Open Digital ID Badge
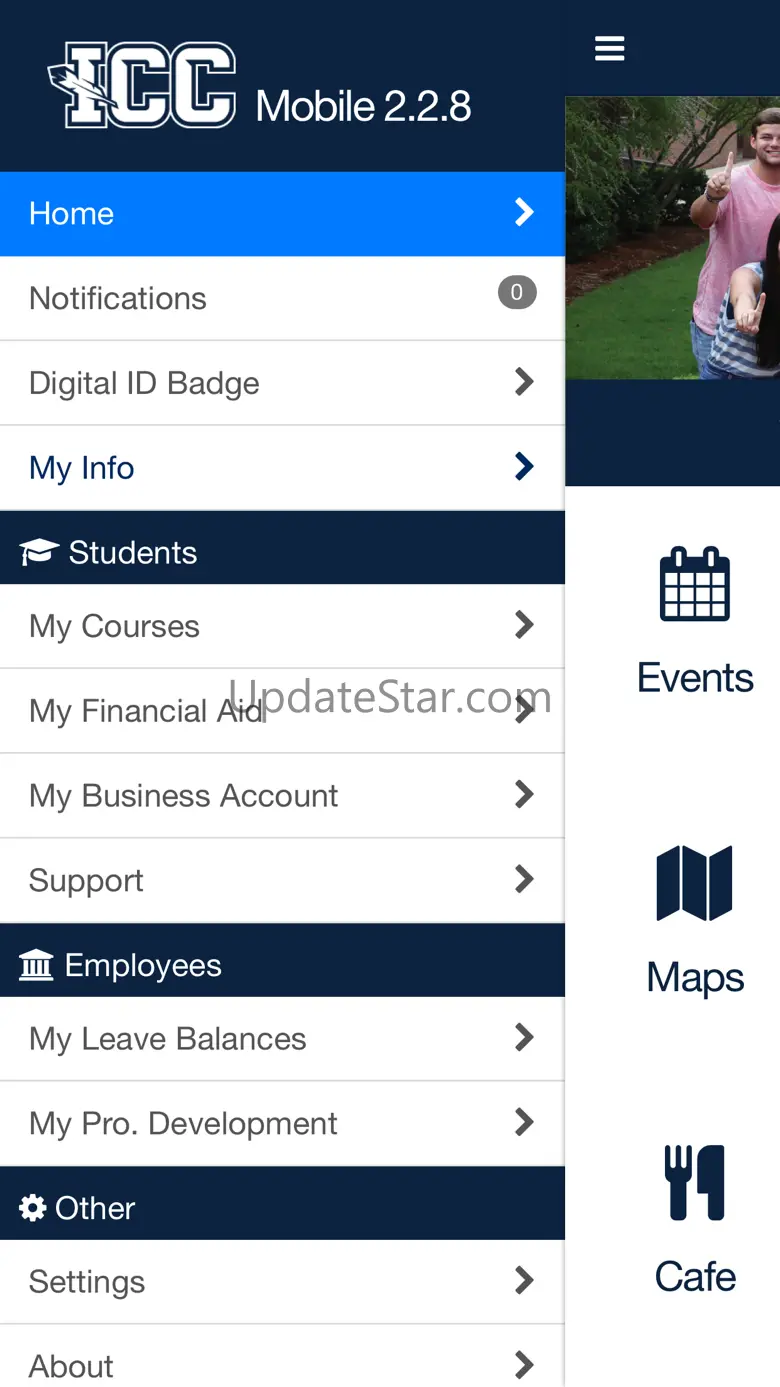 pyautogui.click(x=282, y=383)
